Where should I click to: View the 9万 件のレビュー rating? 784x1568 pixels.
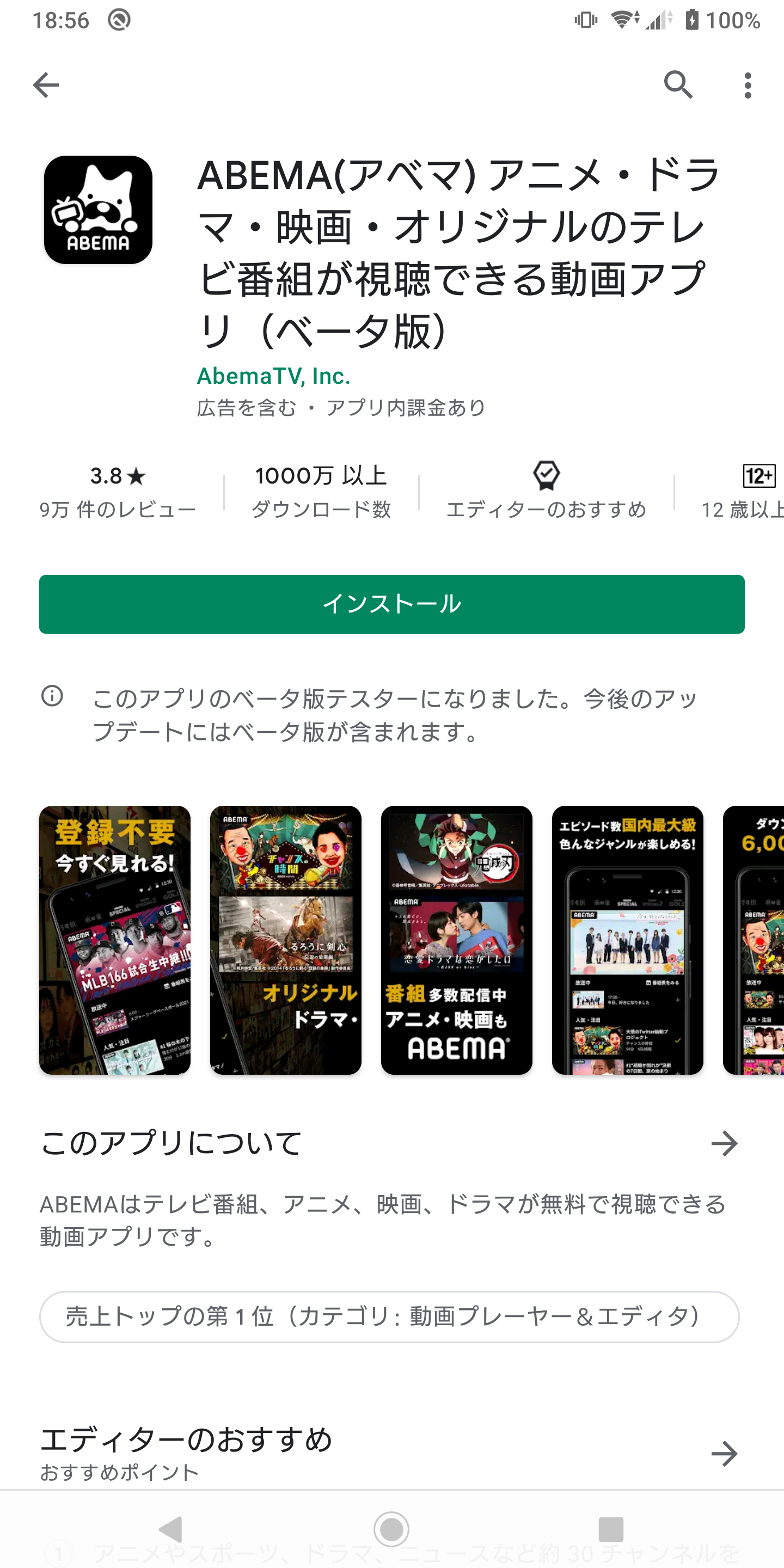[x=118, y=492]
